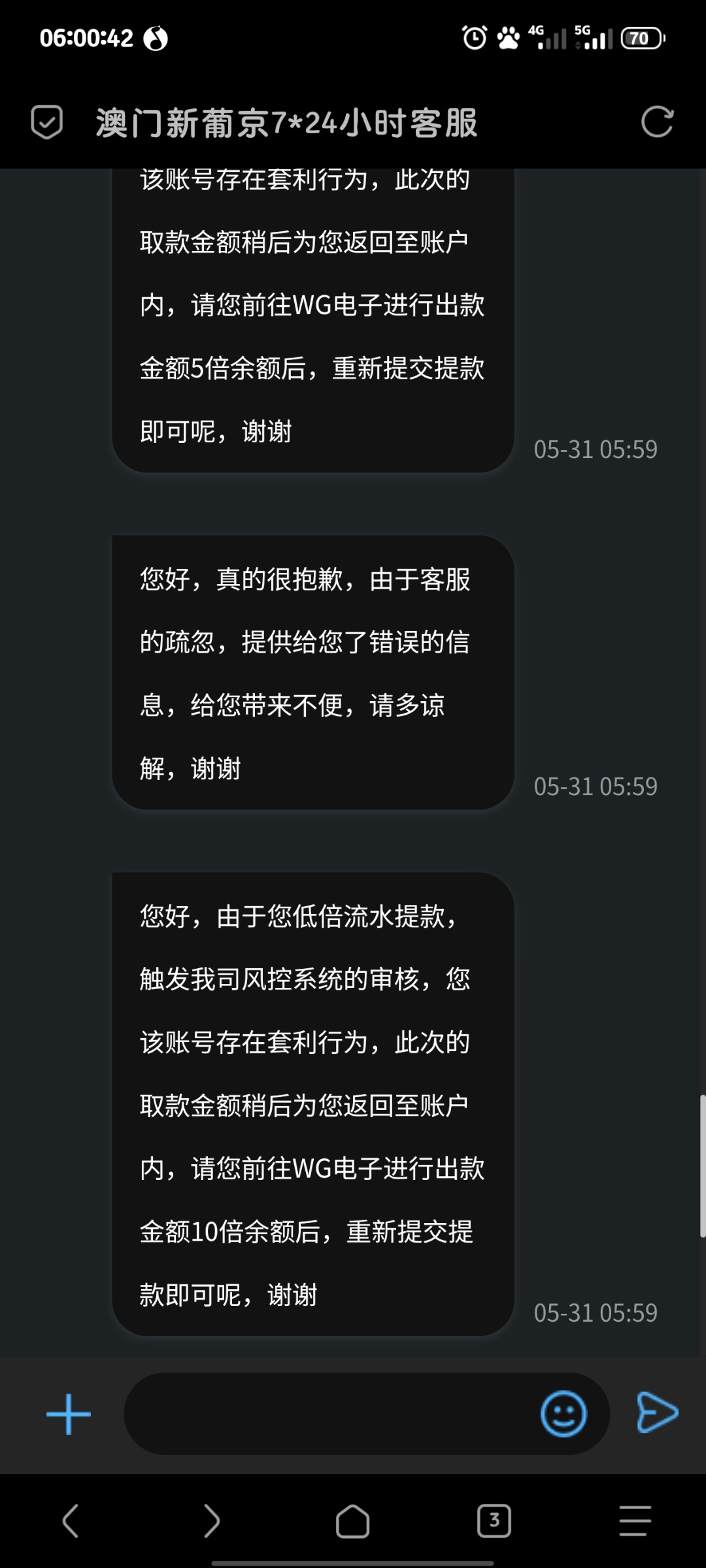Open the browser tabs switcher showing 3
This screenshot has height=1568, width=706.
(x=494, y=1521)
